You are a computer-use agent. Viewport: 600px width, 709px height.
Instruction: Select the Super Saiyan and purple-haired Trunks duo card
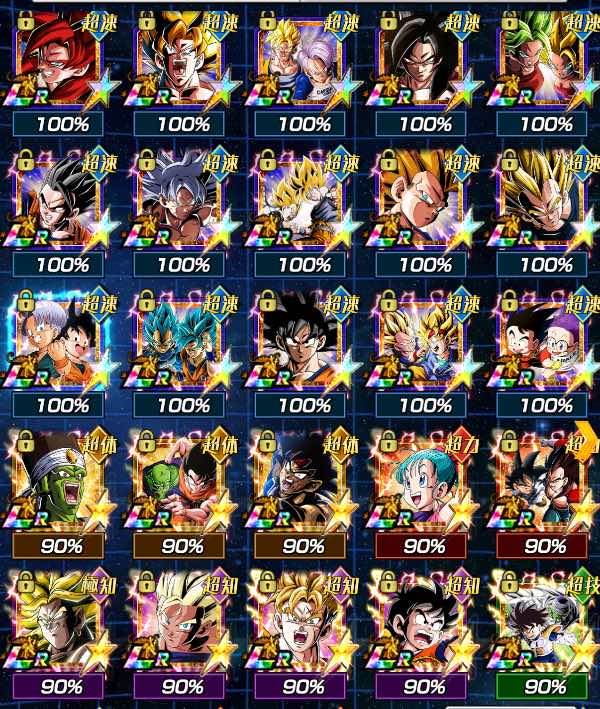point(304,65)
